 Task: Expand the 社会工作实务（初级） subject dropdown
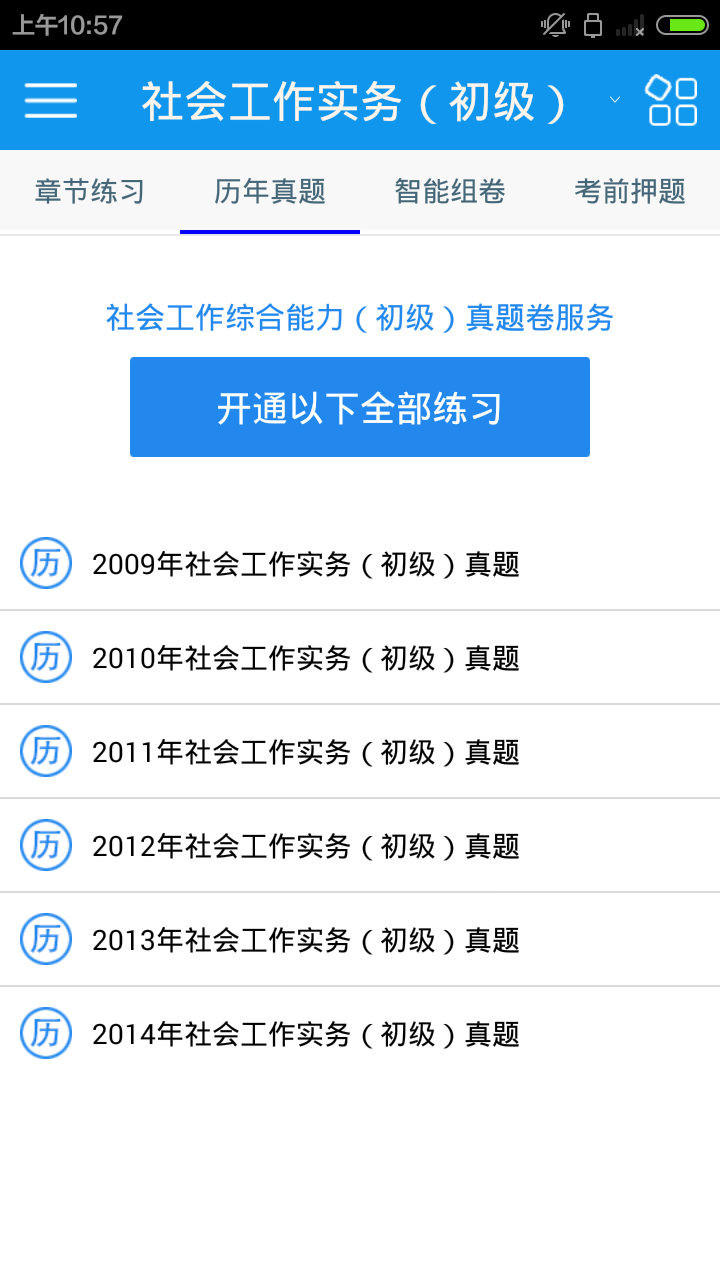[x=380, y=101]
